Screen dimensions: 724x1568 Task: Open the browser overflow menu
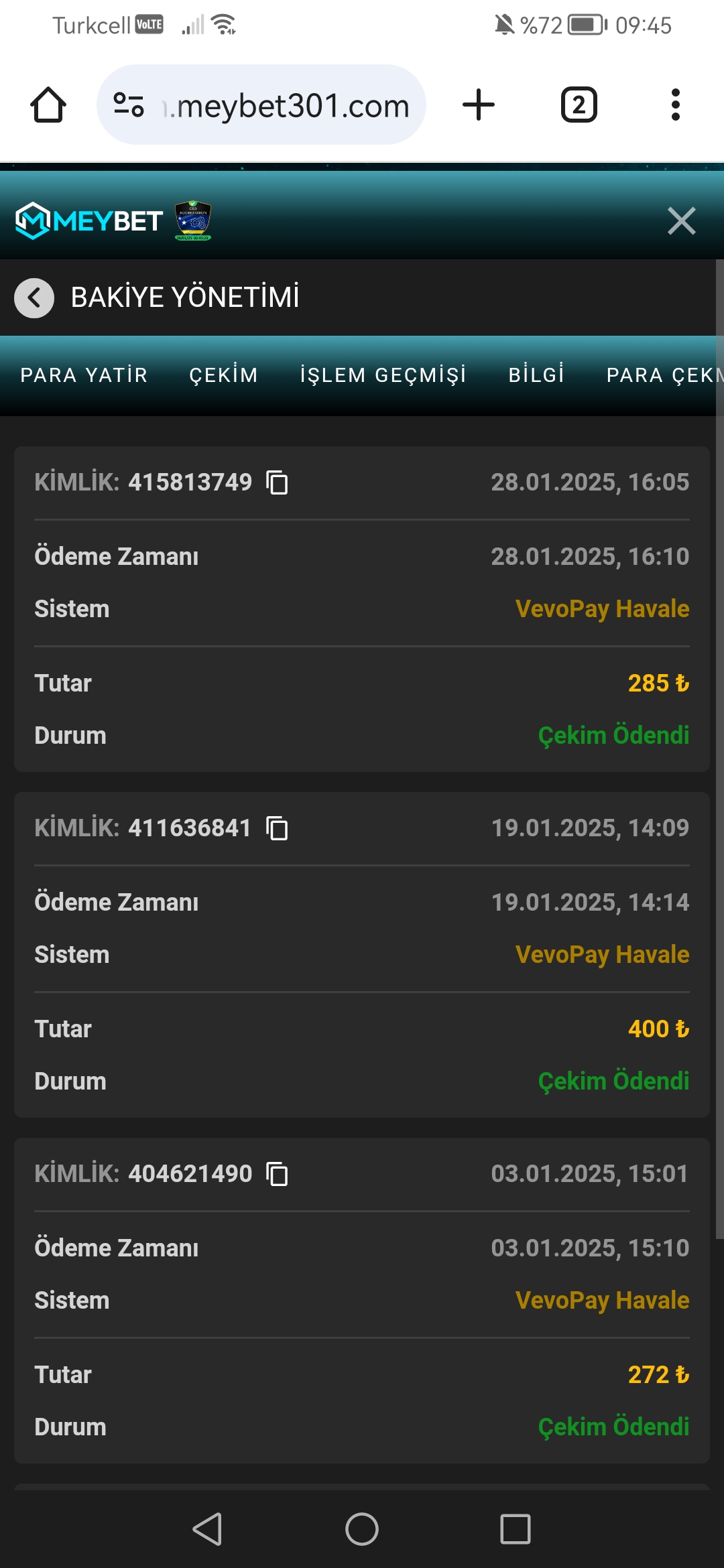coord(675,105)
